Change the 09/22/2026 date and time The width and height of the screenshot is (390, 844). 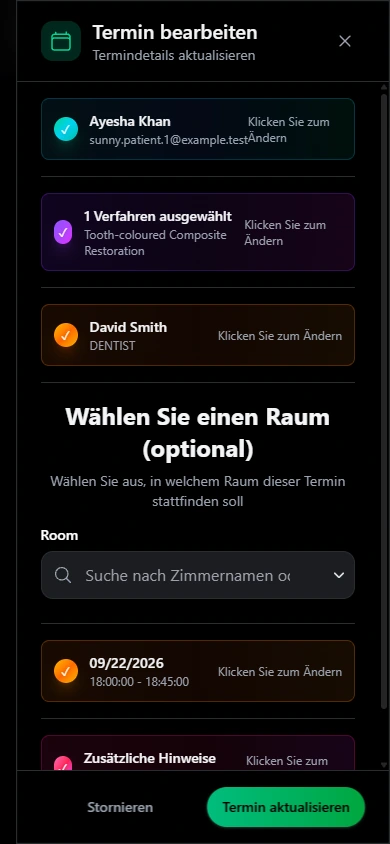pyautogui.click(x=198, y=671)
